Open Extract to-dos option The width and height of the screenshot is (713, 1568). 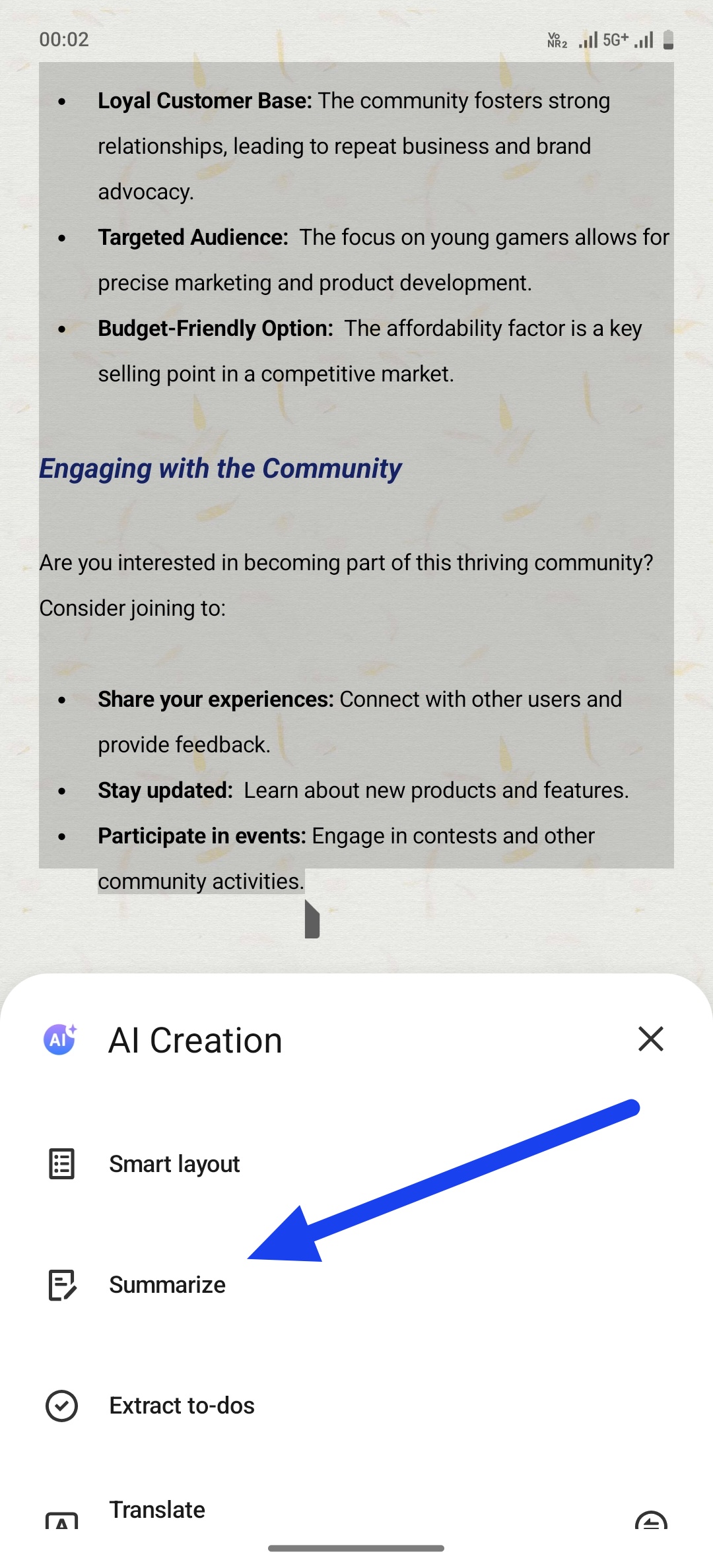coord(182,1406)
